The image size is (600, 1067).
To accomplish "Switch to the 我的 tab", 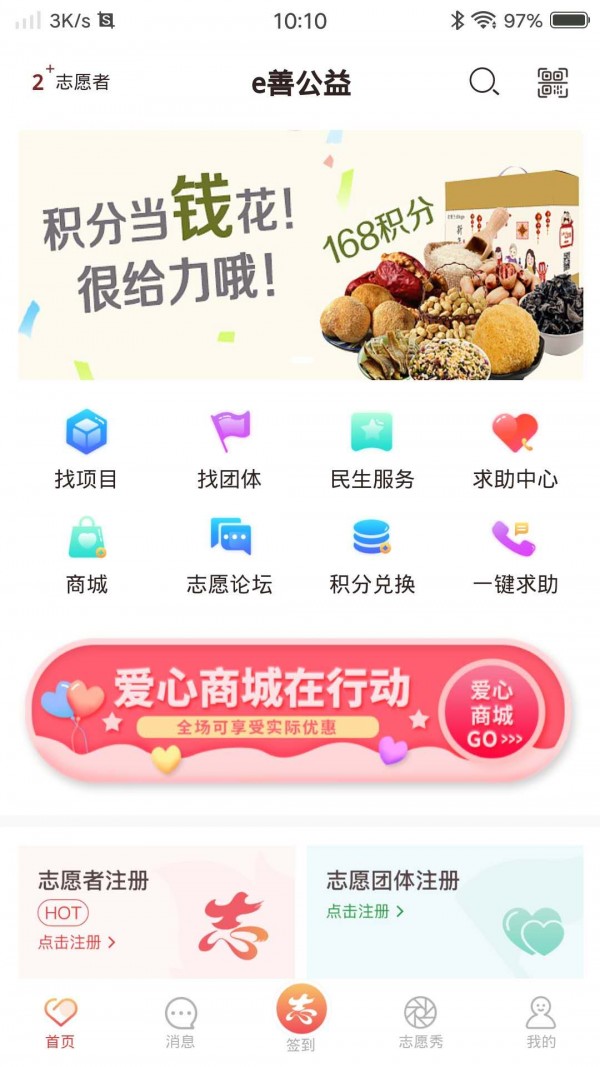I will coord(540,1023).
